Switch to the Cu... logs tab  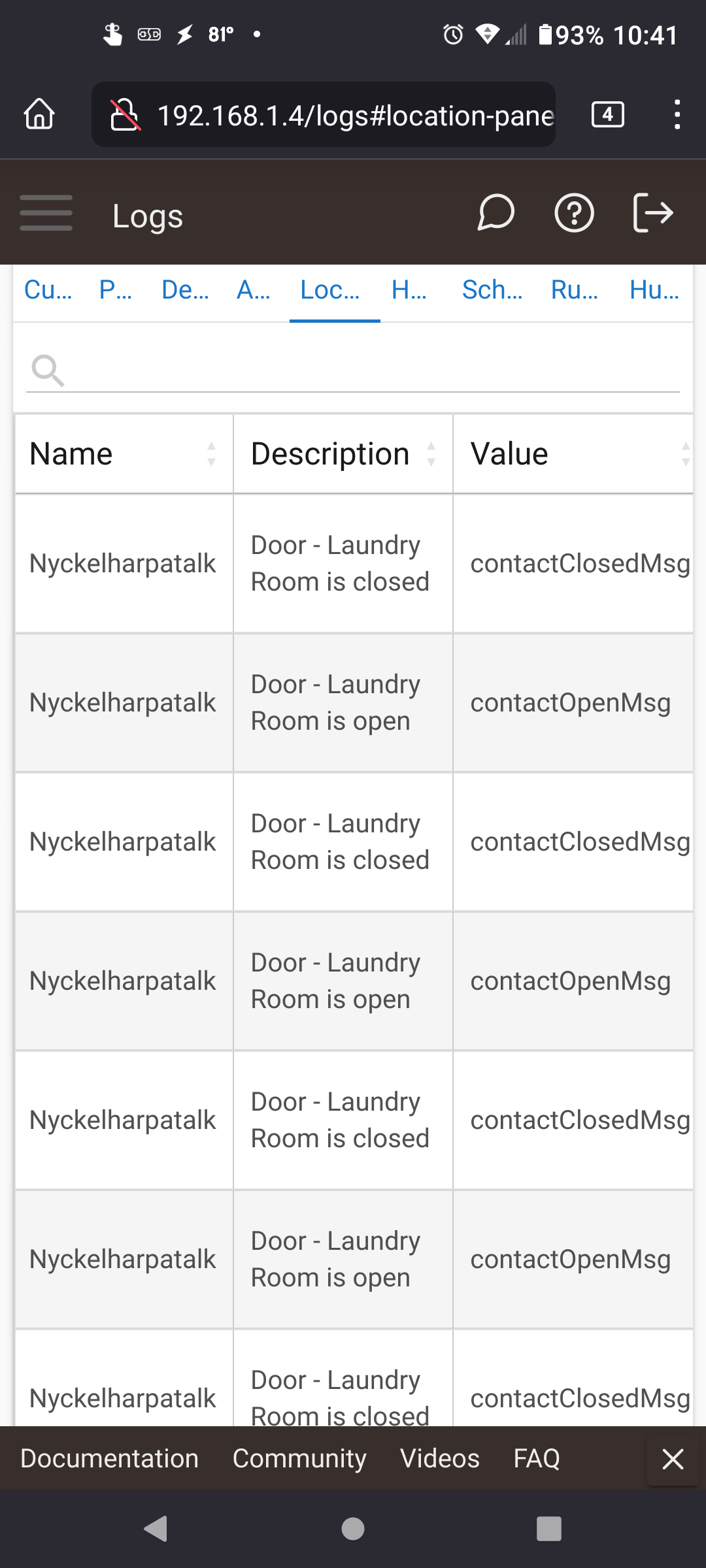click(x=48, y=289)
